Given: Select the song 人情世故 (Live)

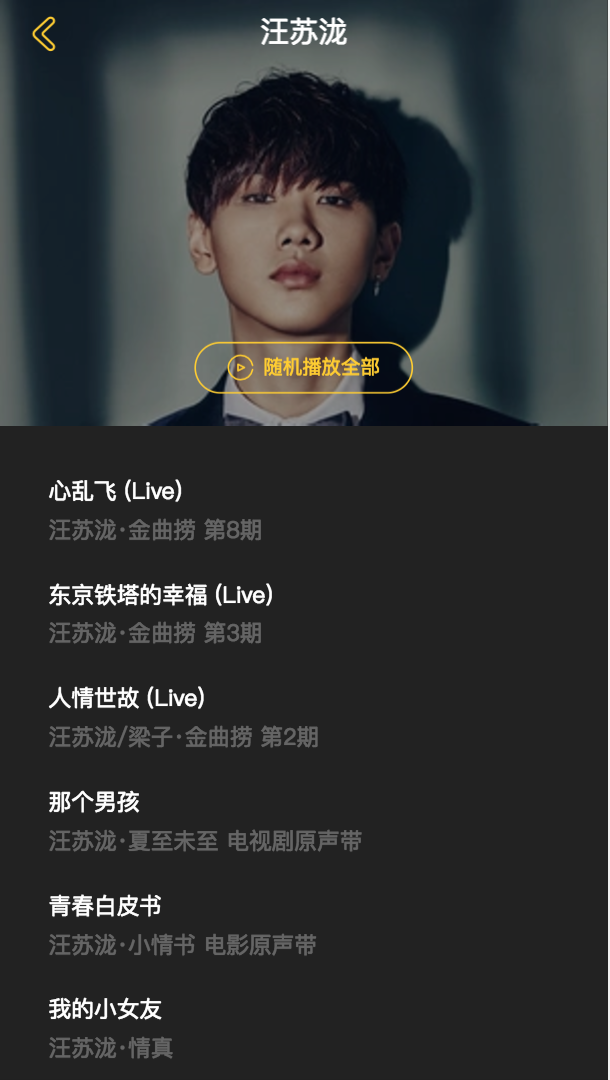Looking at the screenshot, I should [x=127, y=698].
